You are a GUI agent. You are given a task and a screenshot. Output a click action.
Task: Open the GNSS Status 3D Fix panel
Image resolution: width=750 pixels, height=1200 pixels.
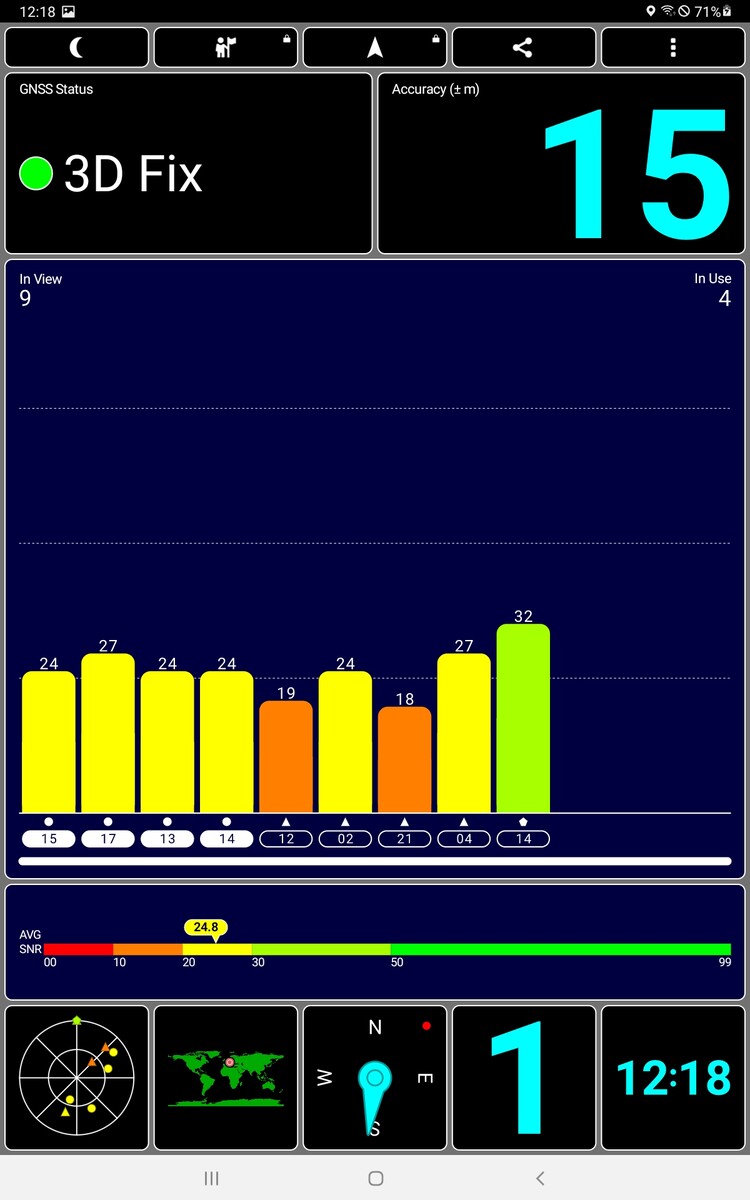[x=189, y=163]
